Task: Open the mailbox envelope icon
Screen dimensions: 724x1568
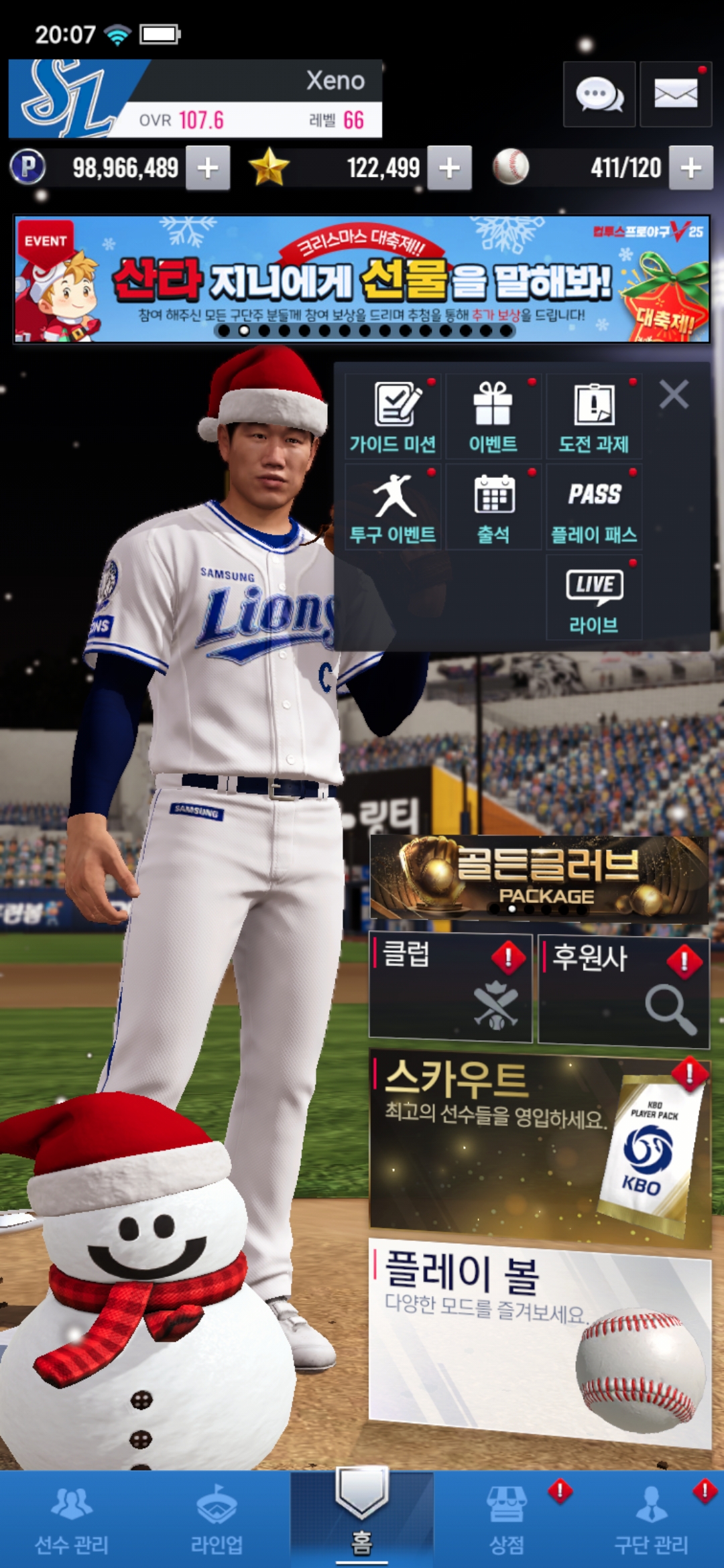Action: coord(675,94)
